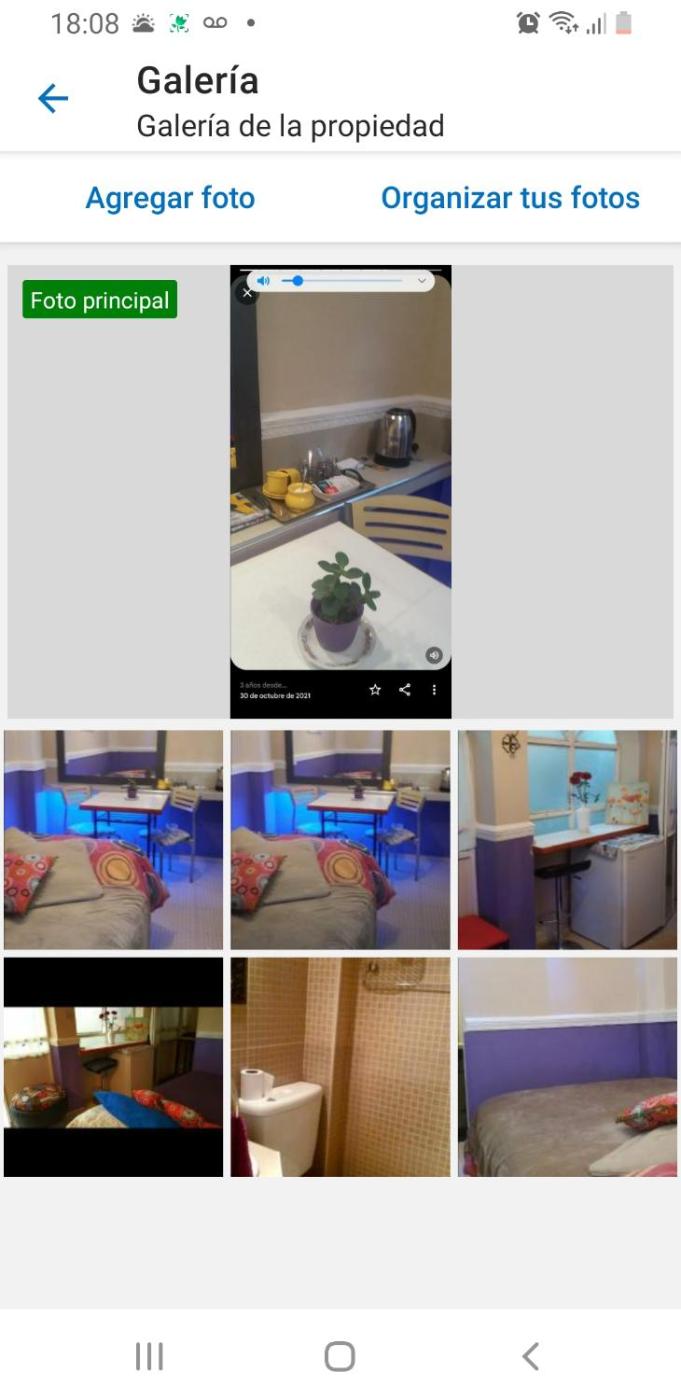Open the Foto principal image
The height and width of the screenshot is (1400, 681).
coord(340,491)
